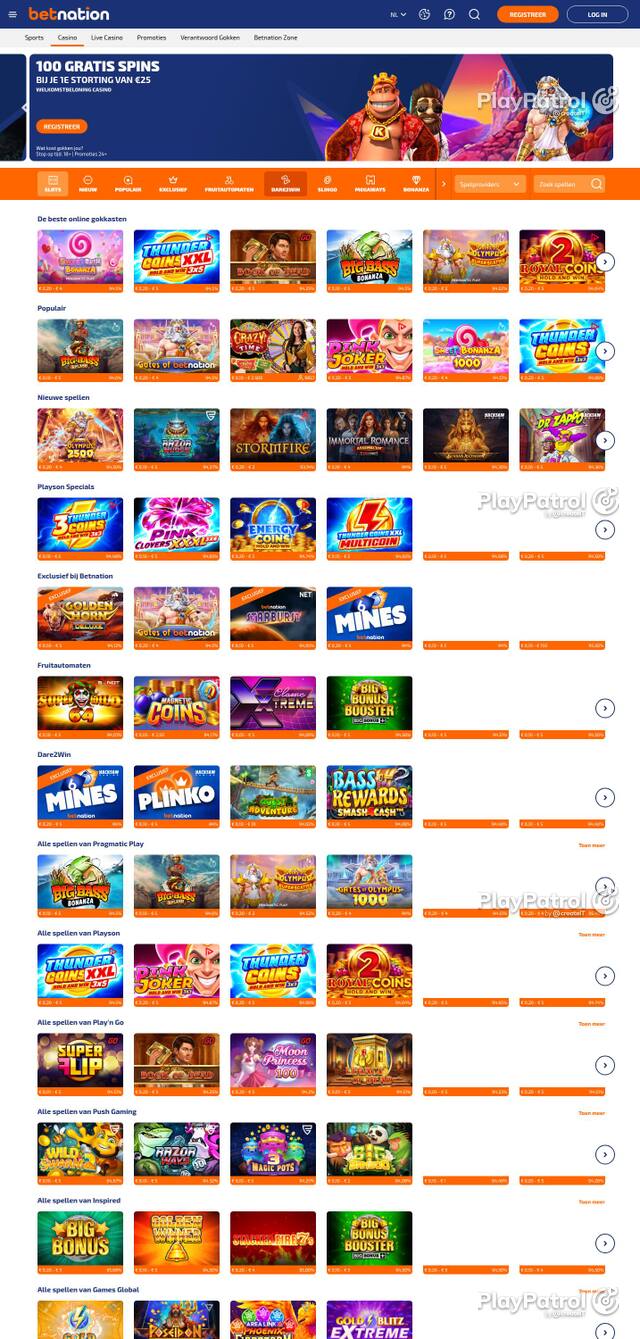Image resolution: width=640 pixels, height=1339 pixels.
Task: Open the search icon in the header
Action: [x=474, y=14]
